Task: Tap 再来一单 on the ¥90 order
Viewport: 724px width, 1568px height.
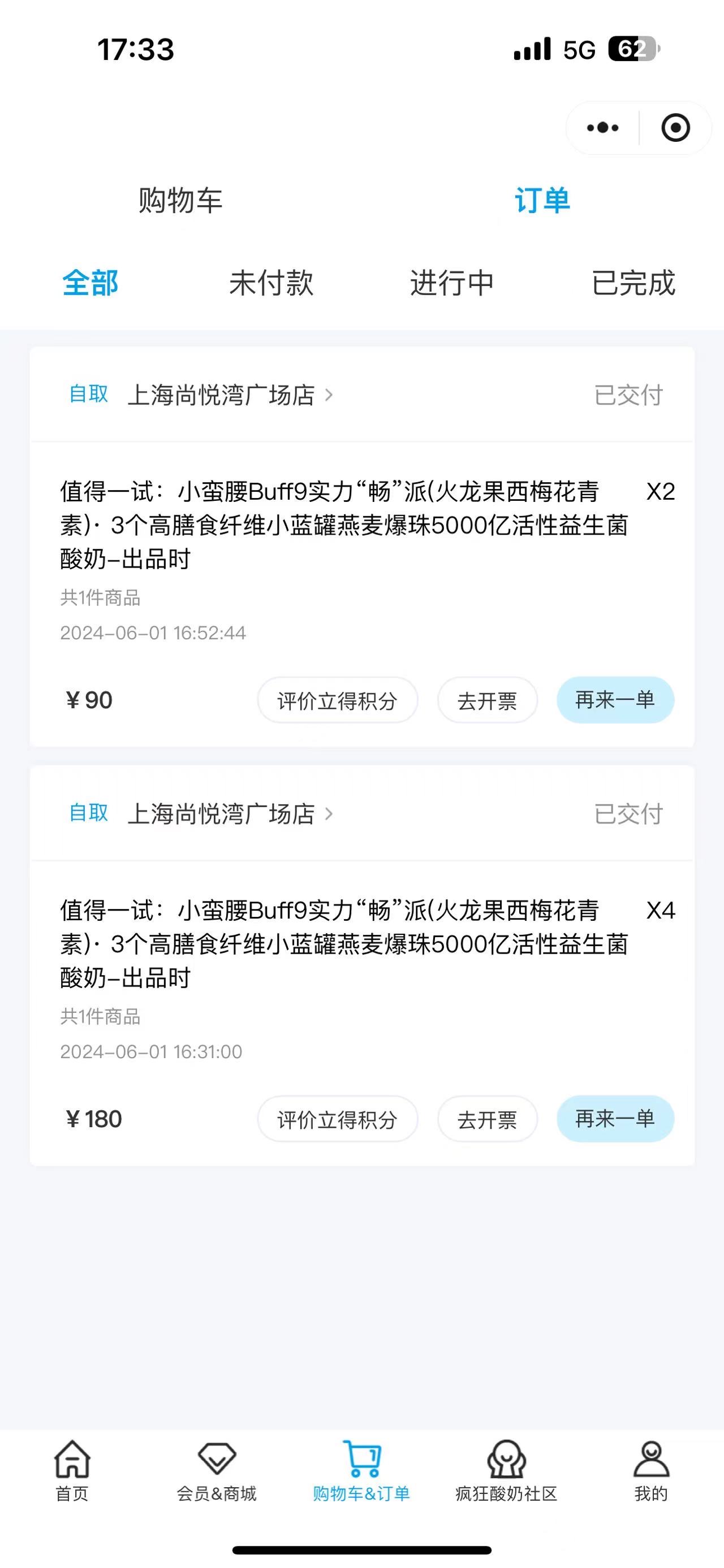Action: click(615, 700)
